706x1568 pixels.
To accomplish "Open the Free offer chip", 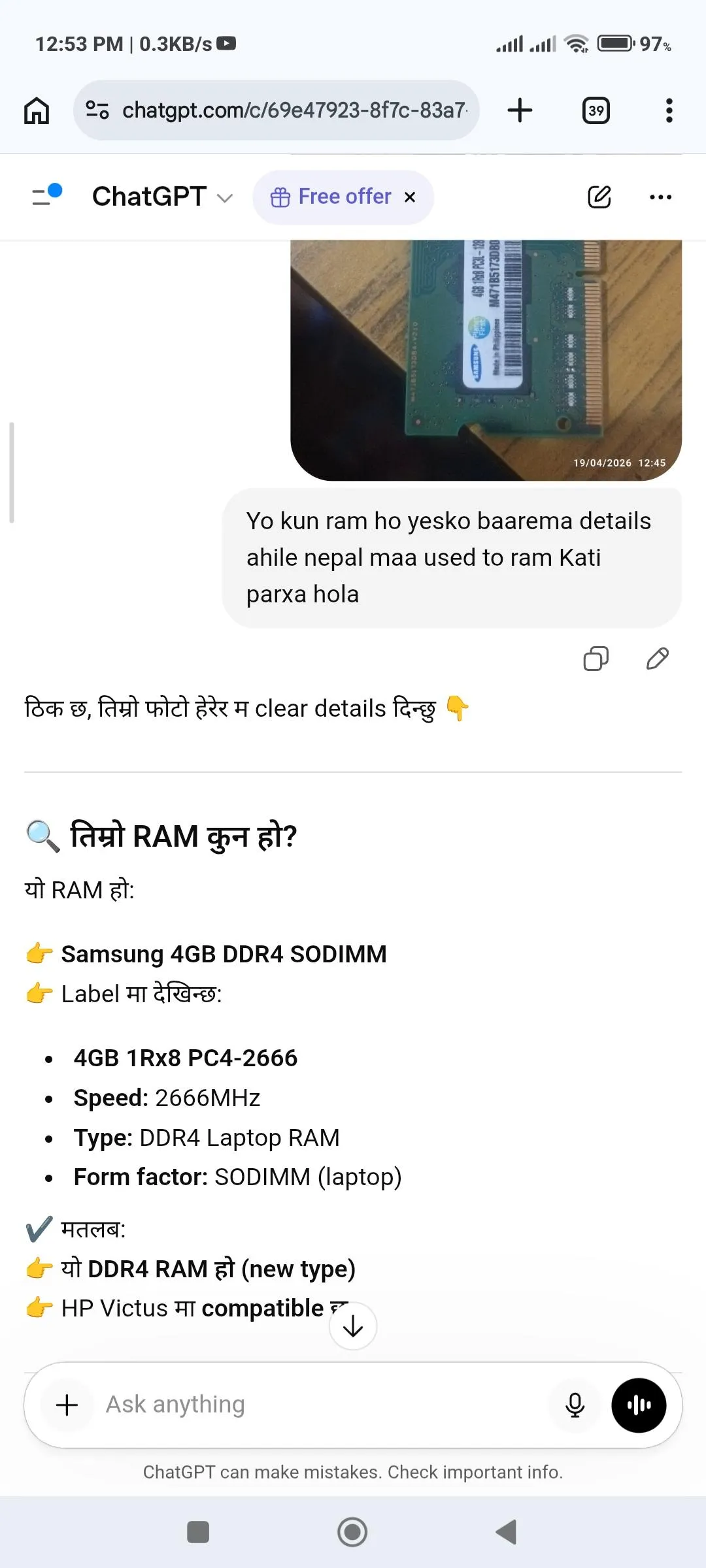I will [331, 197].
